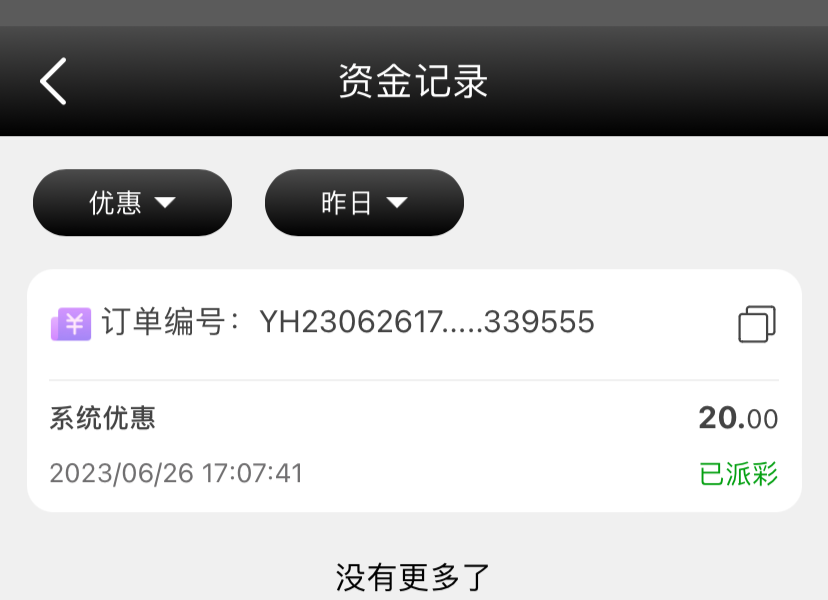Go back from the 资金记录 page
This screenshot has width=828, height=600.
coord(54,81)
